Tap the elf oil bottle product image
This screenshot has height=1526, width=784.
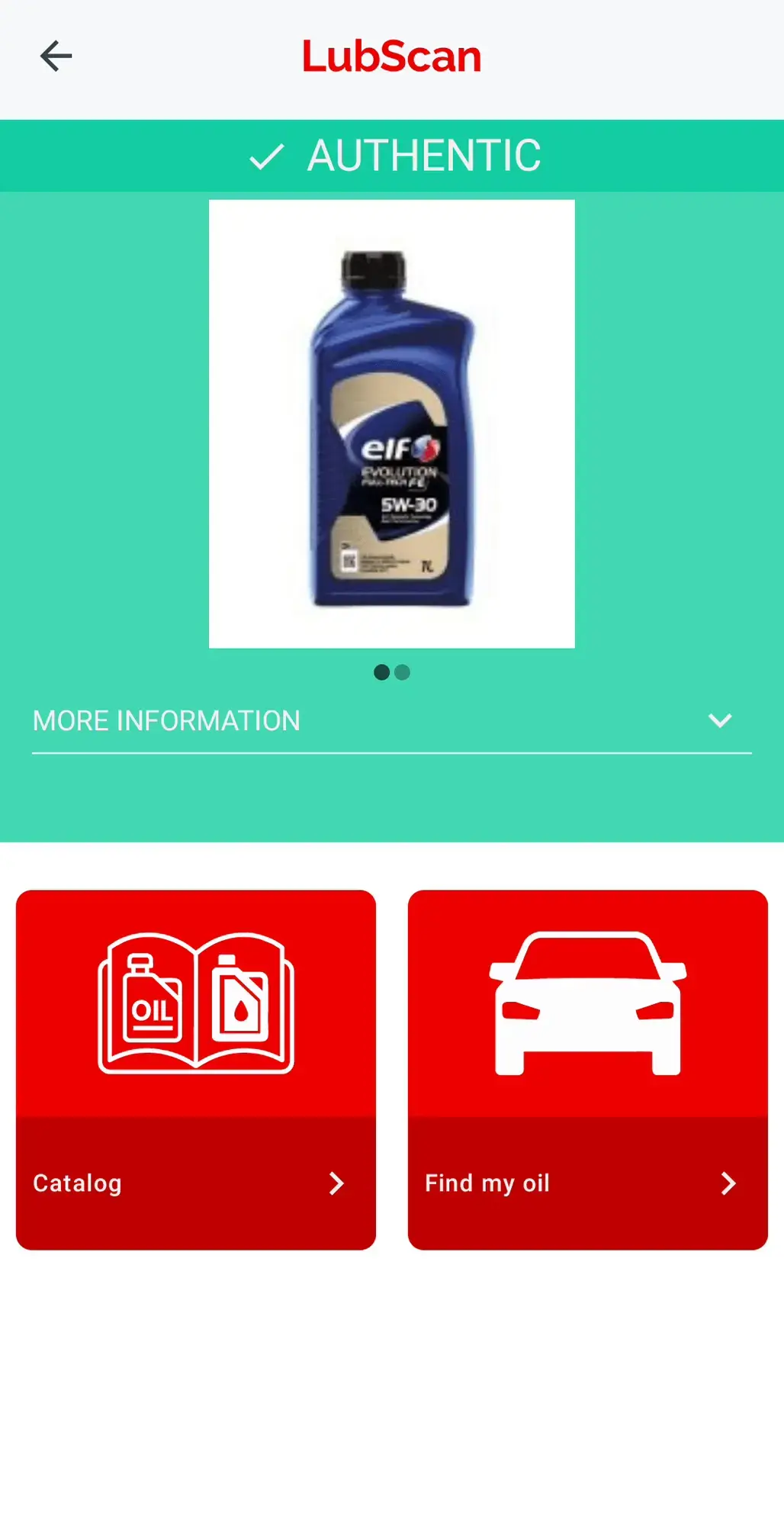391,424
